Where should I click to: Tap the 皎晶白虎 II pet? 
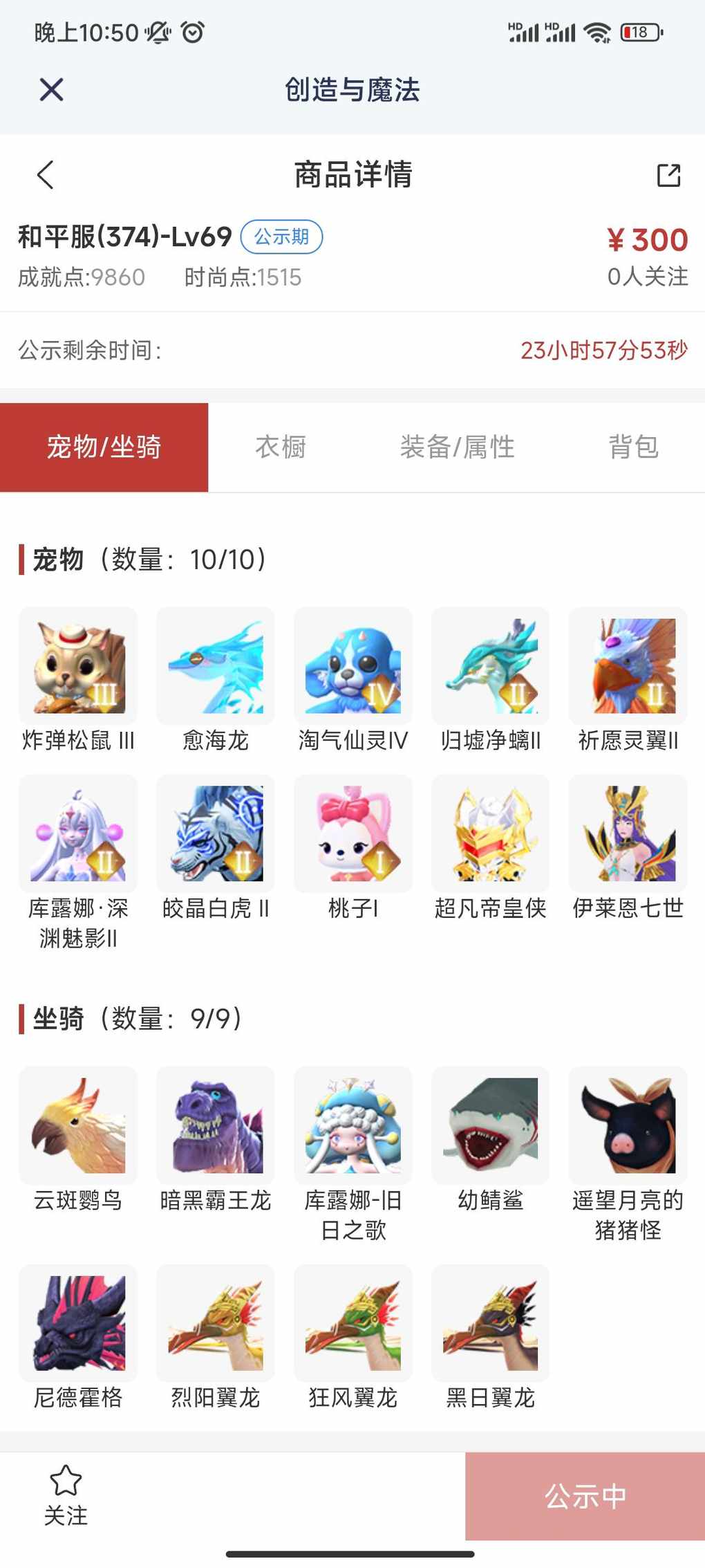tap(216, 833)
